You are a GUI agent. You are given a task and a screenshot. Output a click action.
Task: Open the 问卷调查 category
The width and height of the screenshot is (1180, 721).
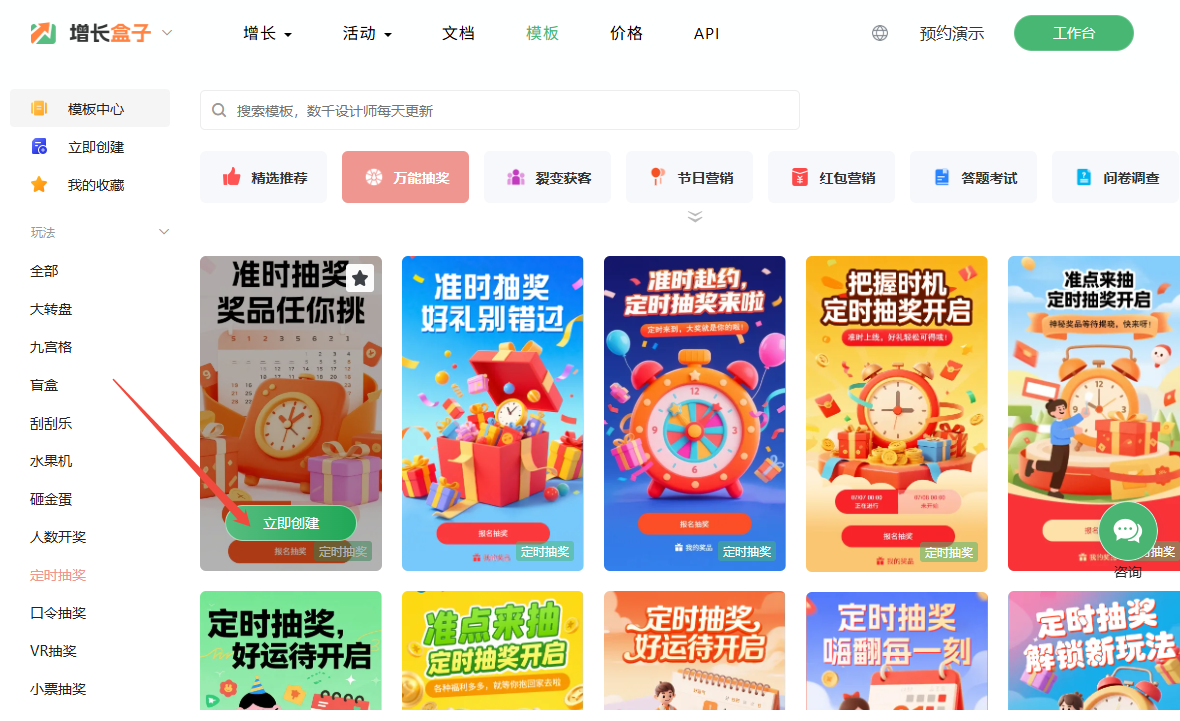point(1114,178)
